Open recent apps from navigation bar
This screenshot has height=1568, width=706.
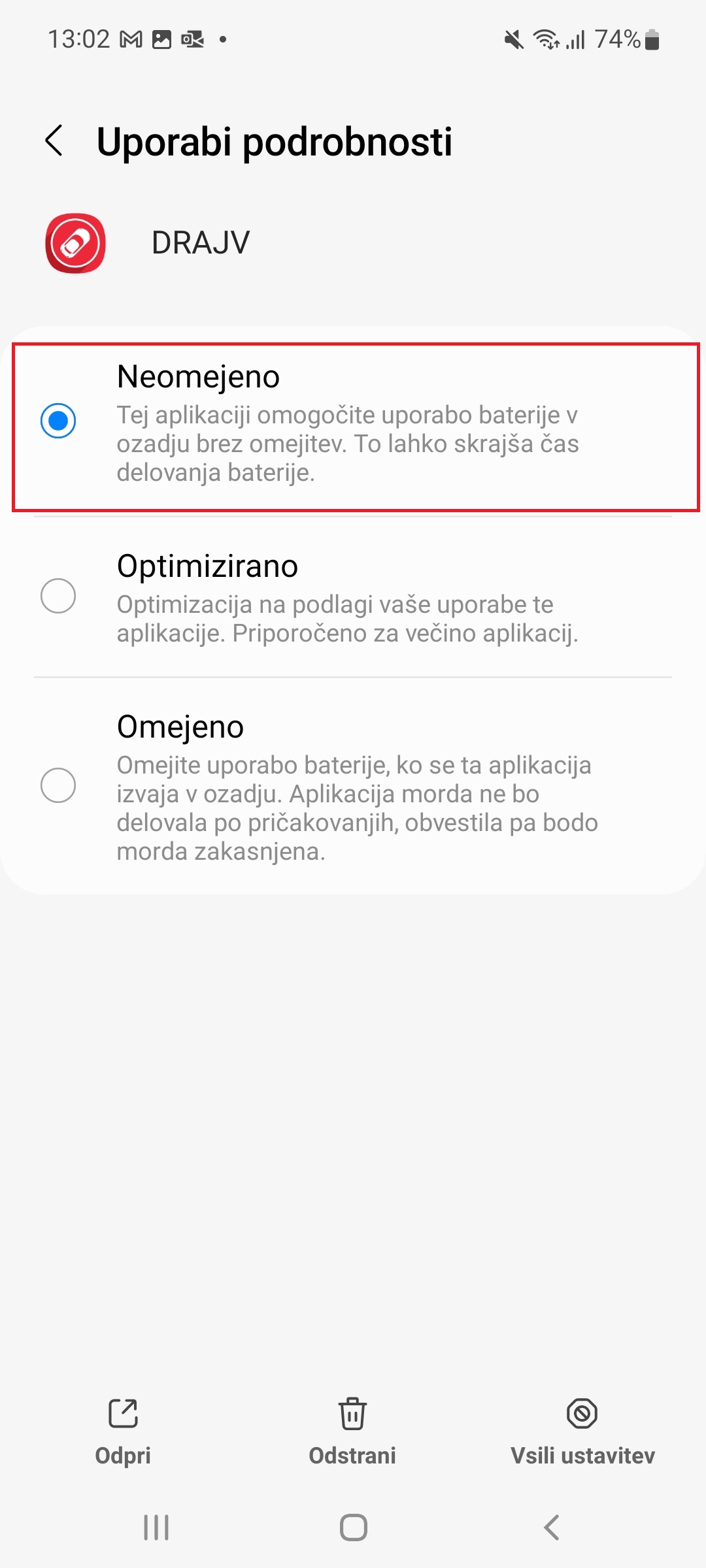pos(156,1527)
